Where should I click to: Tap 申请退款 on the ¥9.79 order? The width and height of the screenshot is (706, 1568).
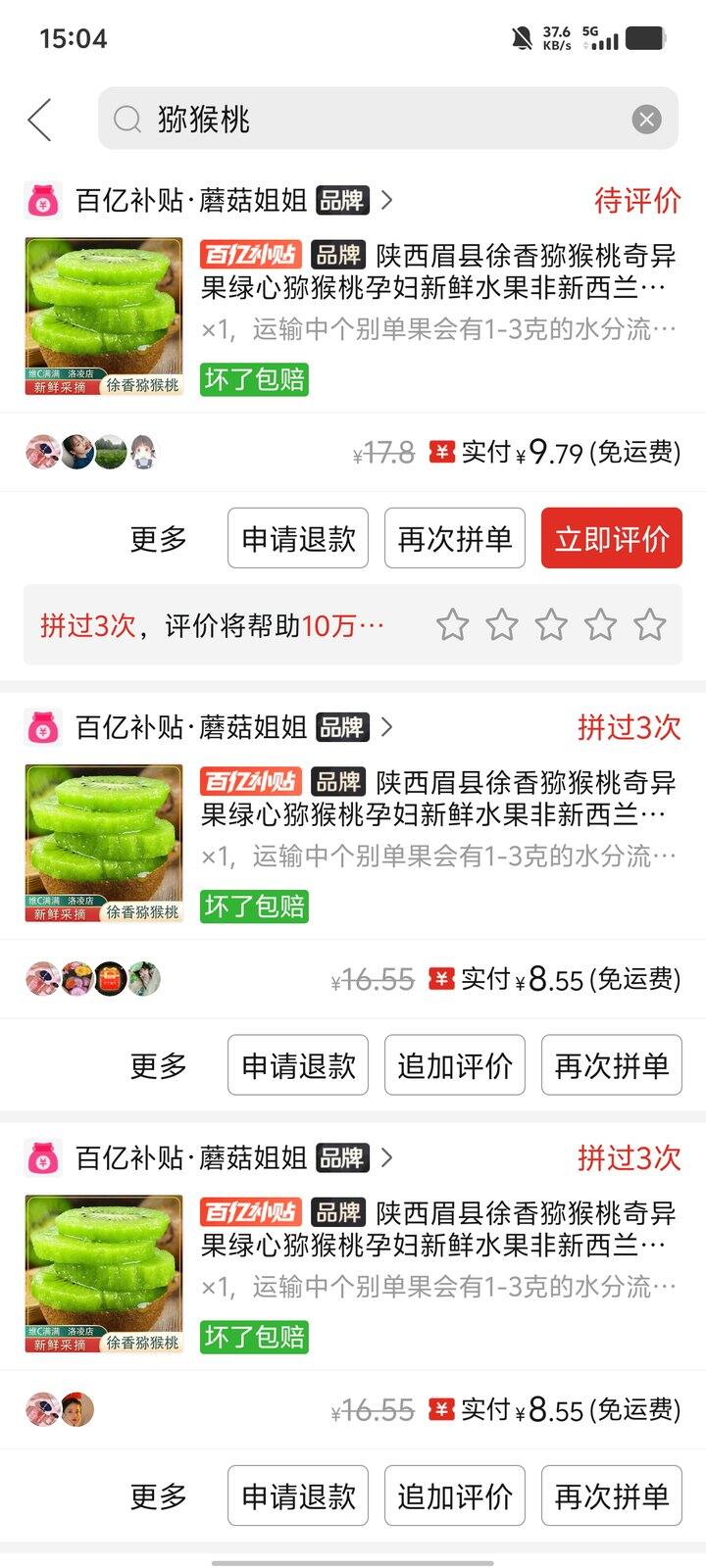pyautogui.click(x=298, y=538)
